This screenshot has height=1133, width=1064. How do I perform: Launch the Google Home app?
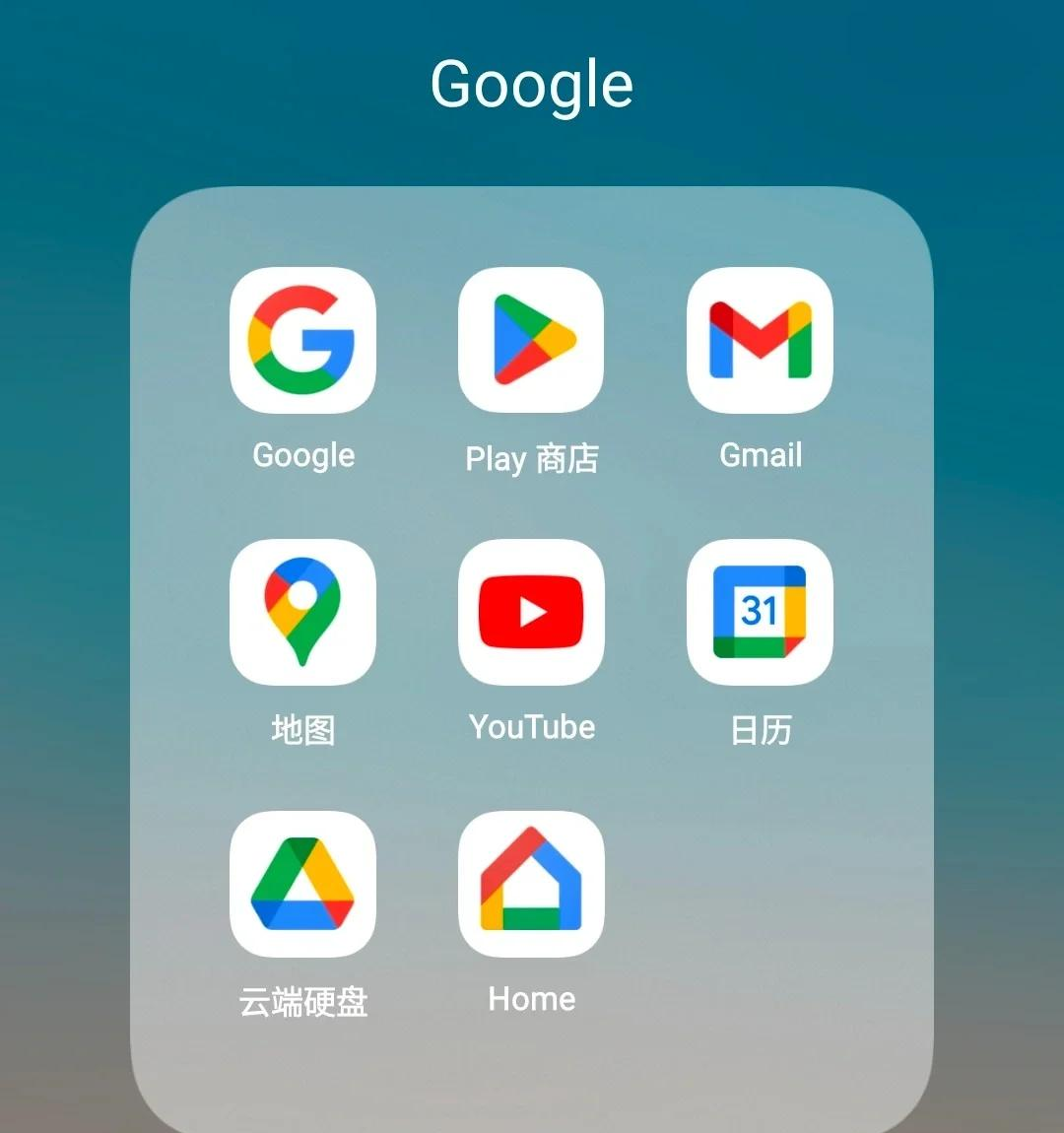(531, 884)
